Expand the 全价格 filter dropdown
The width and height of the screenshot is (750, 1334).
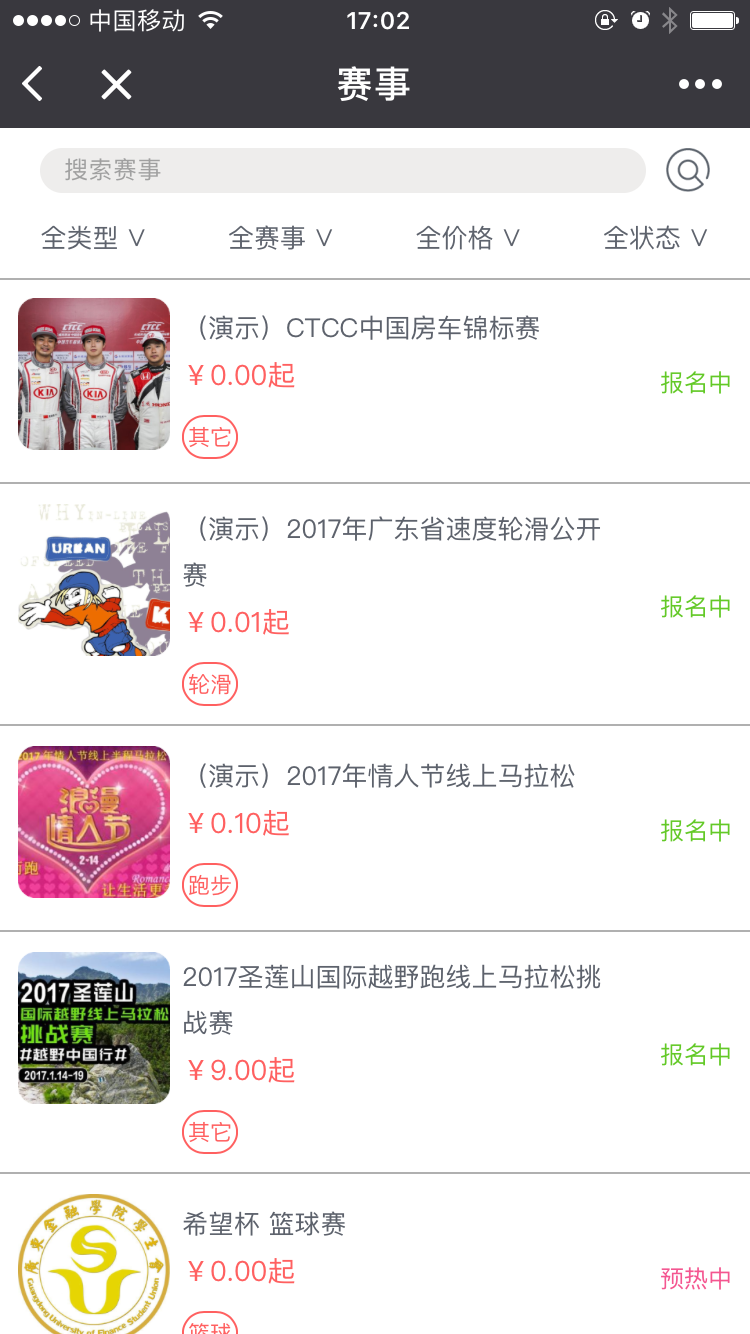pos(468,238)
